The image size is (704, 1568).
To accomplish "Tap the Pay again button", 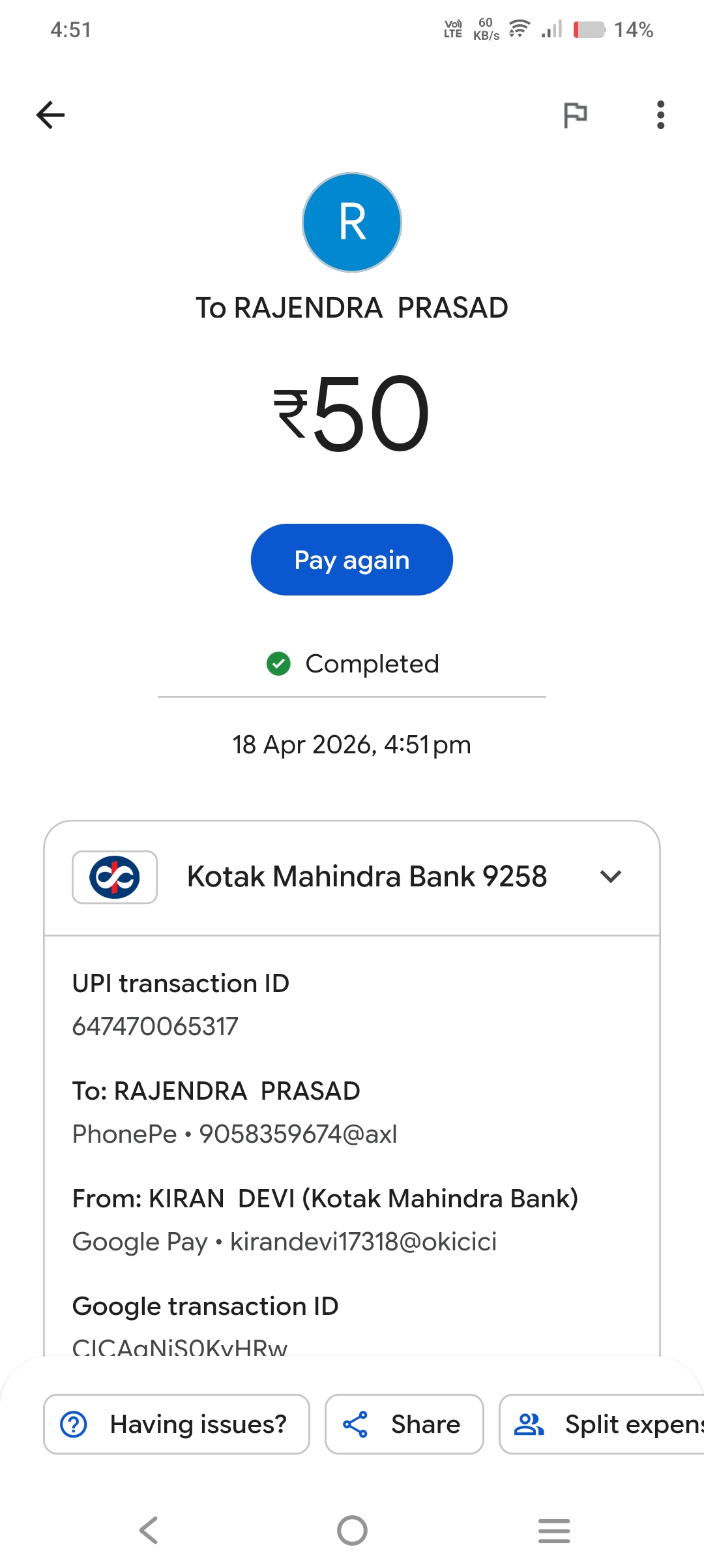I will pos(352,560).
